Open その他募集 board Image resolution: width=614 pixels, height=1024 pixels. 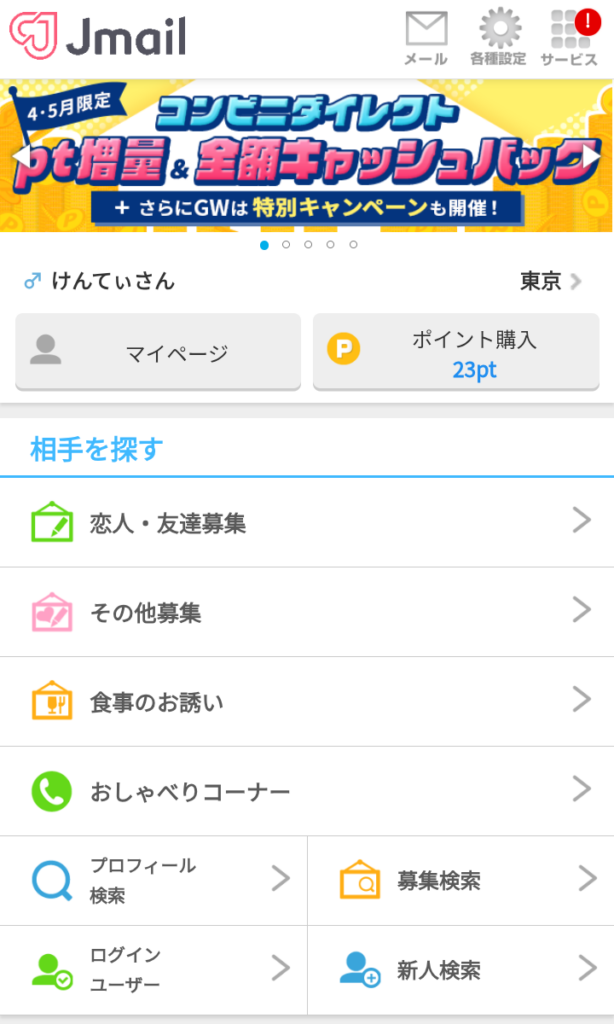click(306, 612)
